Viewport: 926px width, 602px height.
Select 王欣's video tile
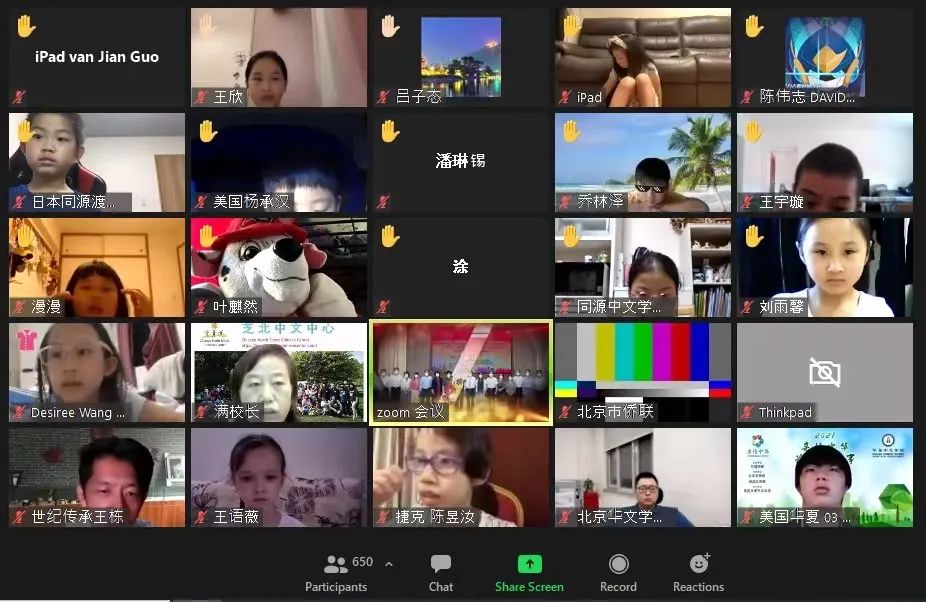(x=279, y=57)
